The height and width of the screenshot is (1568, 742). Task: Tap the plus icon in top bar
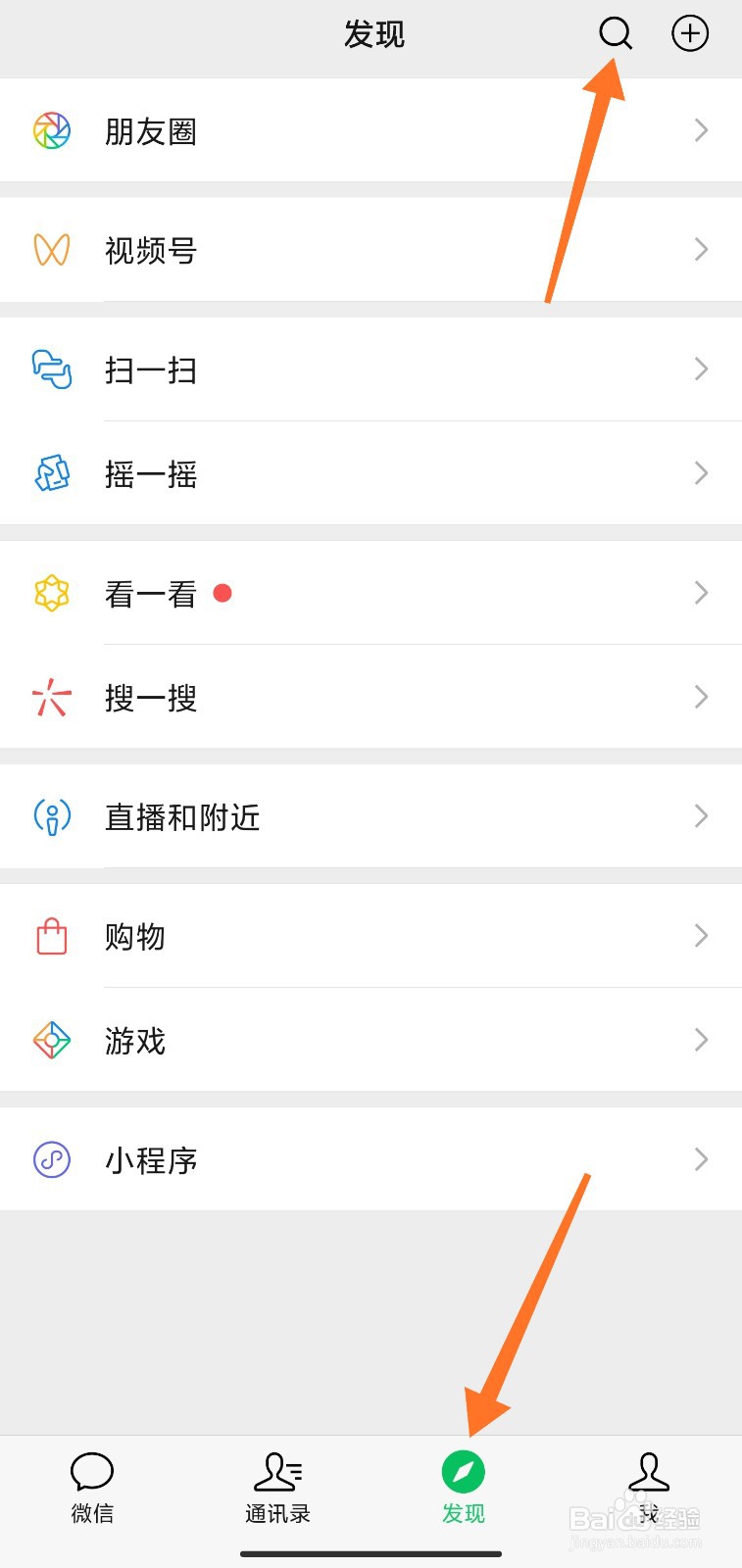(690, 33)
